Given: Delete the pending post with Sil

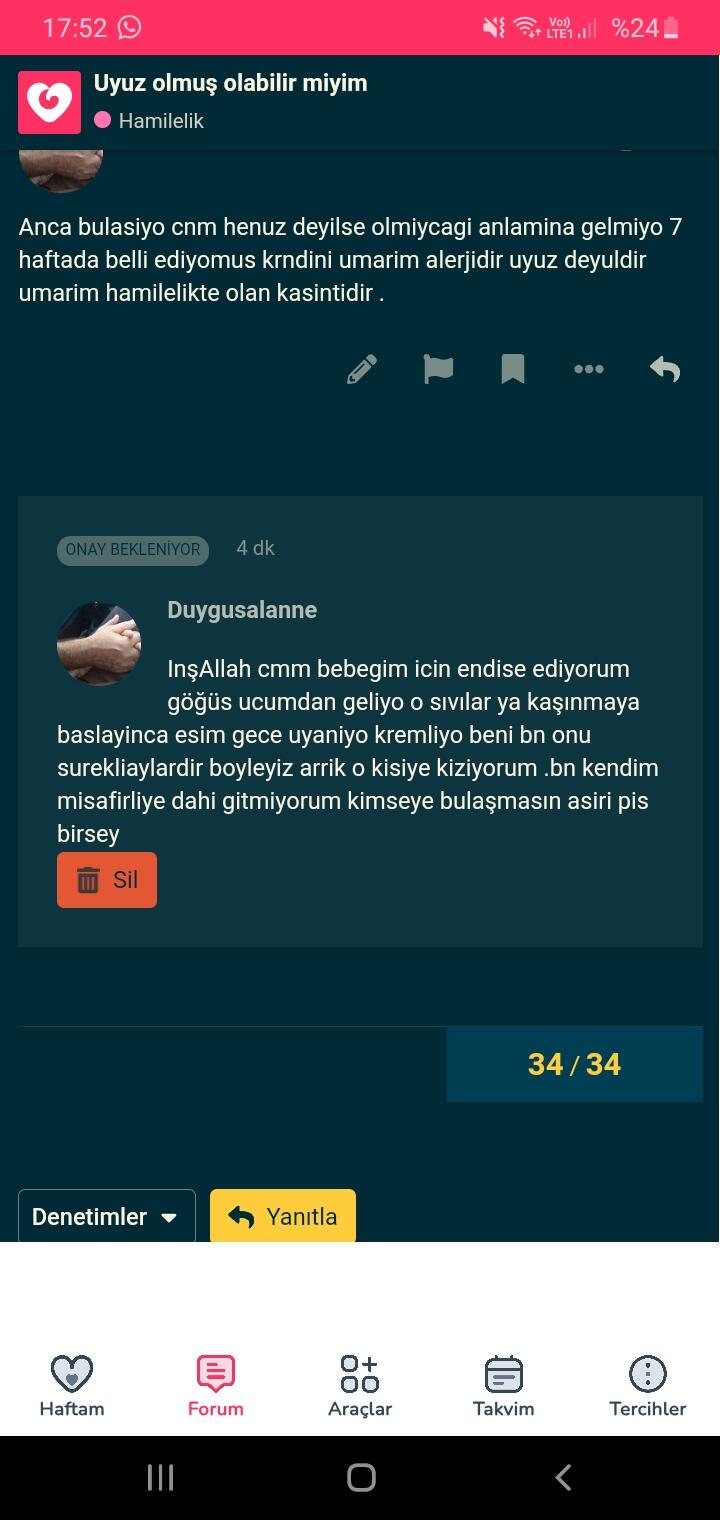Looking at the screenshot, I should [x=107, y=880].
